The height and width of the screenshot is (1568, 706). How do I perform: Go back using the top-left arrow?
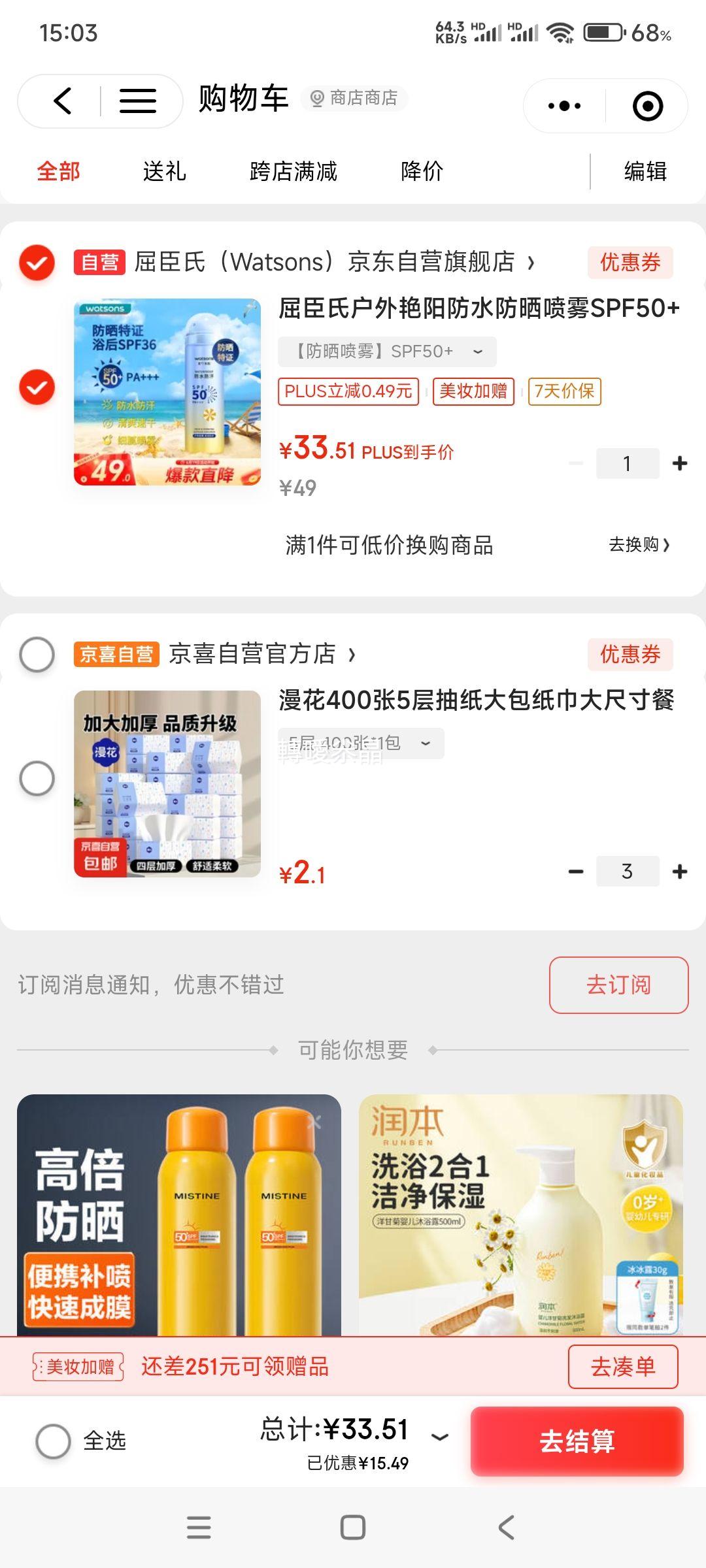(63, 101)
